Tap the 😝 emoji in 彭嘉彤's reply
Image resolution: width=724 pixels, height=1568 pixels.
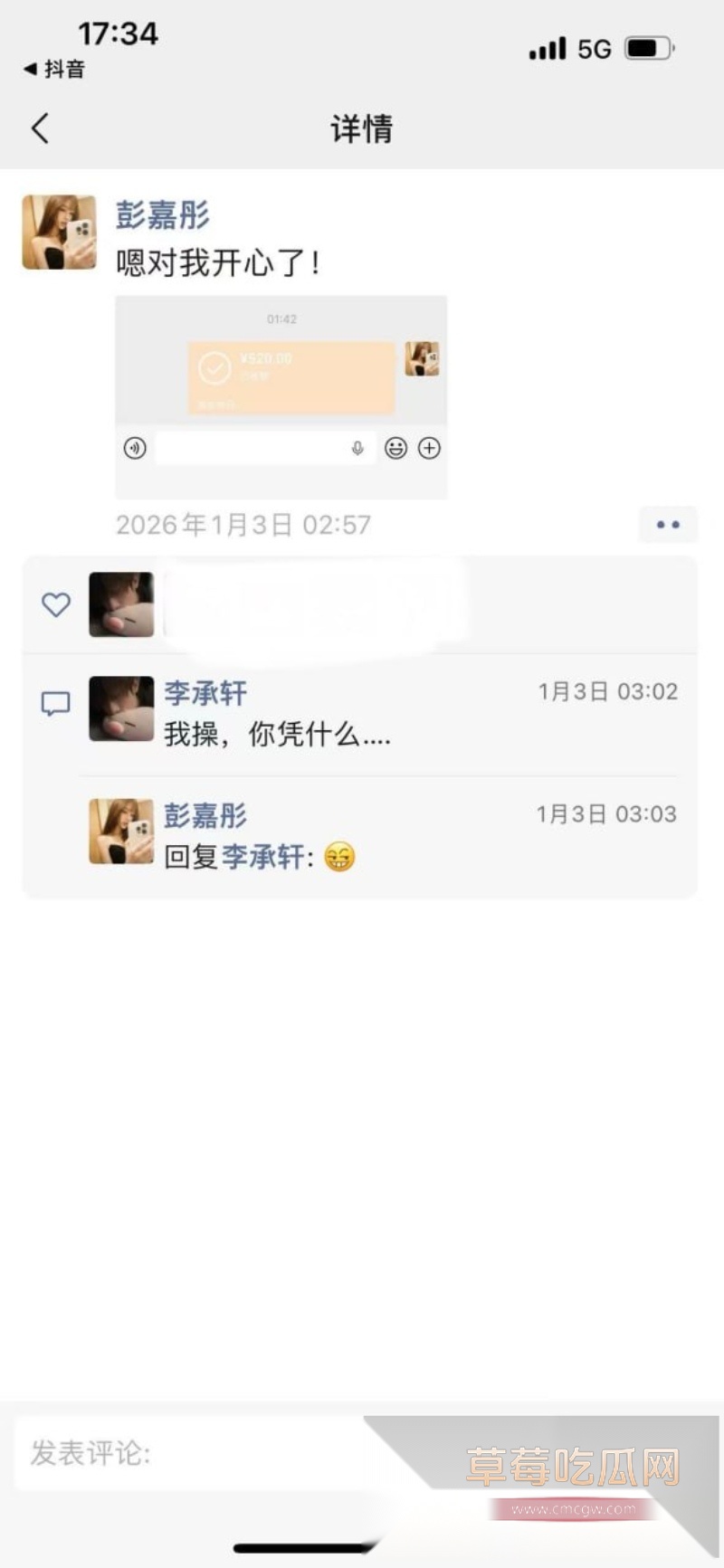tap(340, 856)
